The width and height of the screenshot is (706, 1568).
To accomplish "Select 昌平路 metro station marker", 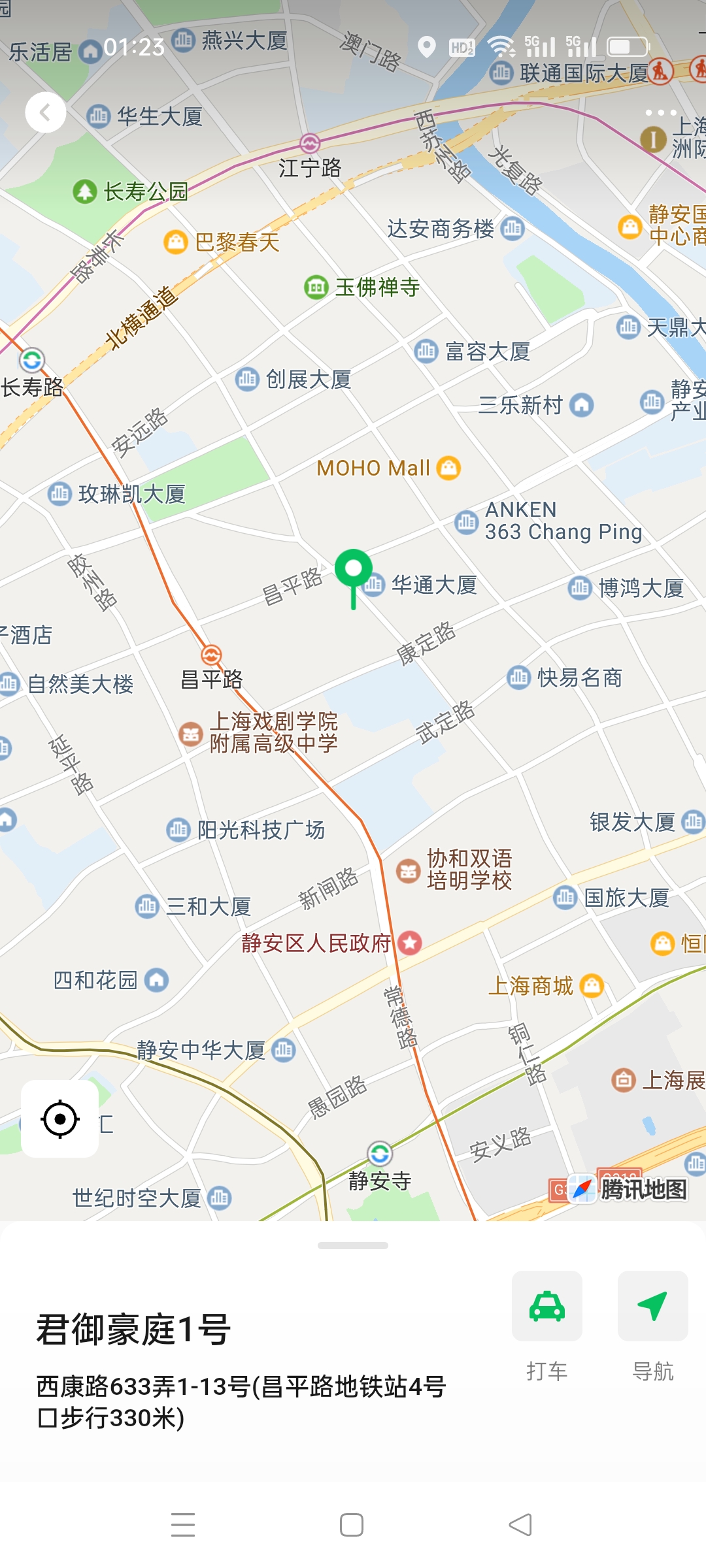I will 211,655.
